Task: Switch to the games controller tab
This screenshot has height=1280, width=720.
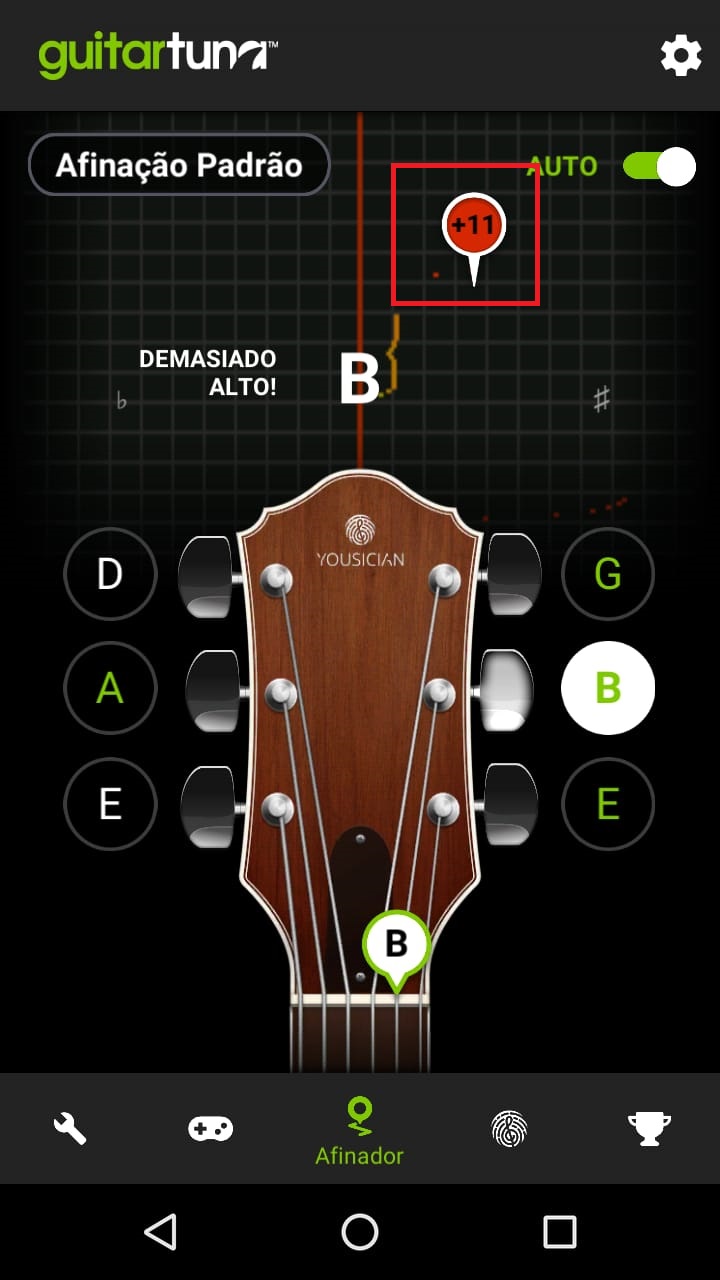Action: [x=210, y=1129]
